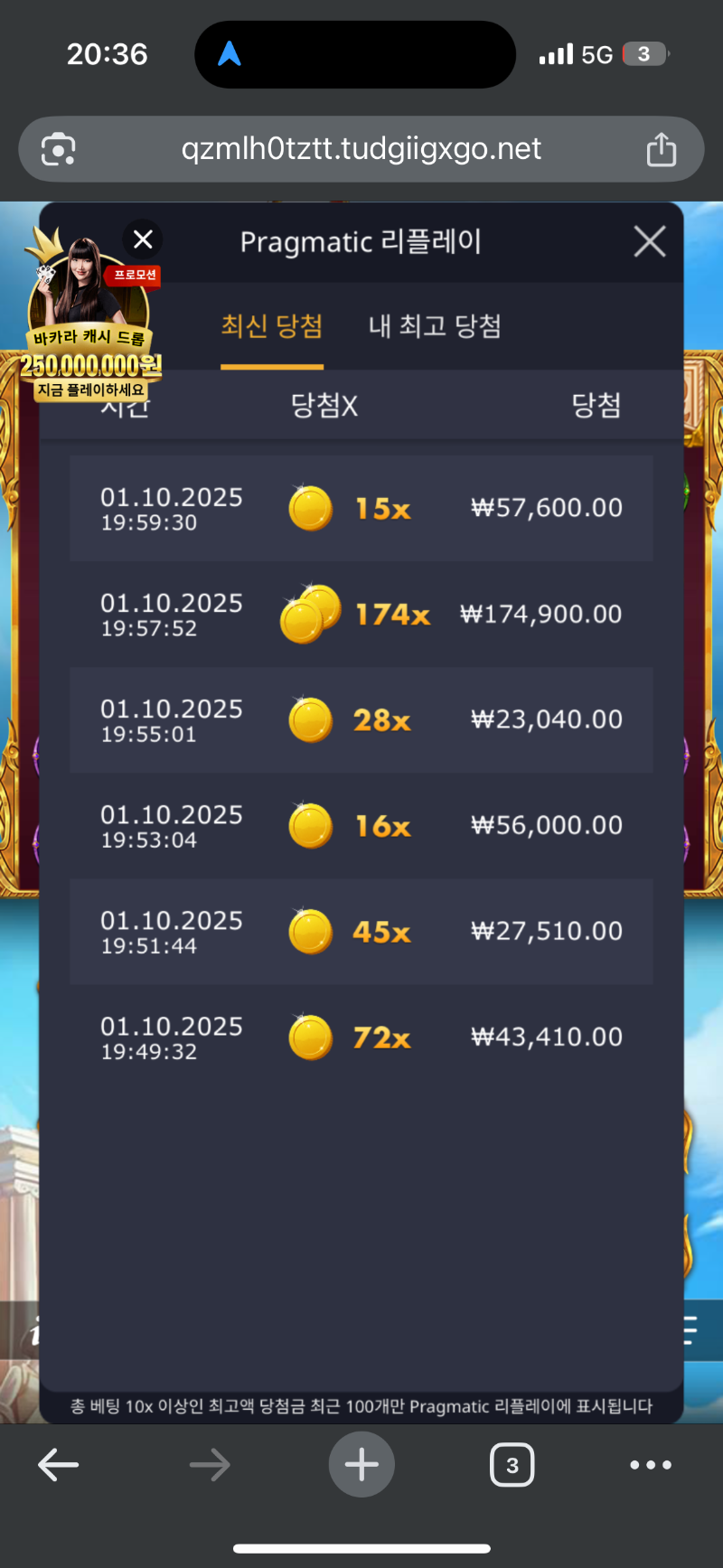Open the 28x win replay at 19:55:01

[x=361, y=720]
